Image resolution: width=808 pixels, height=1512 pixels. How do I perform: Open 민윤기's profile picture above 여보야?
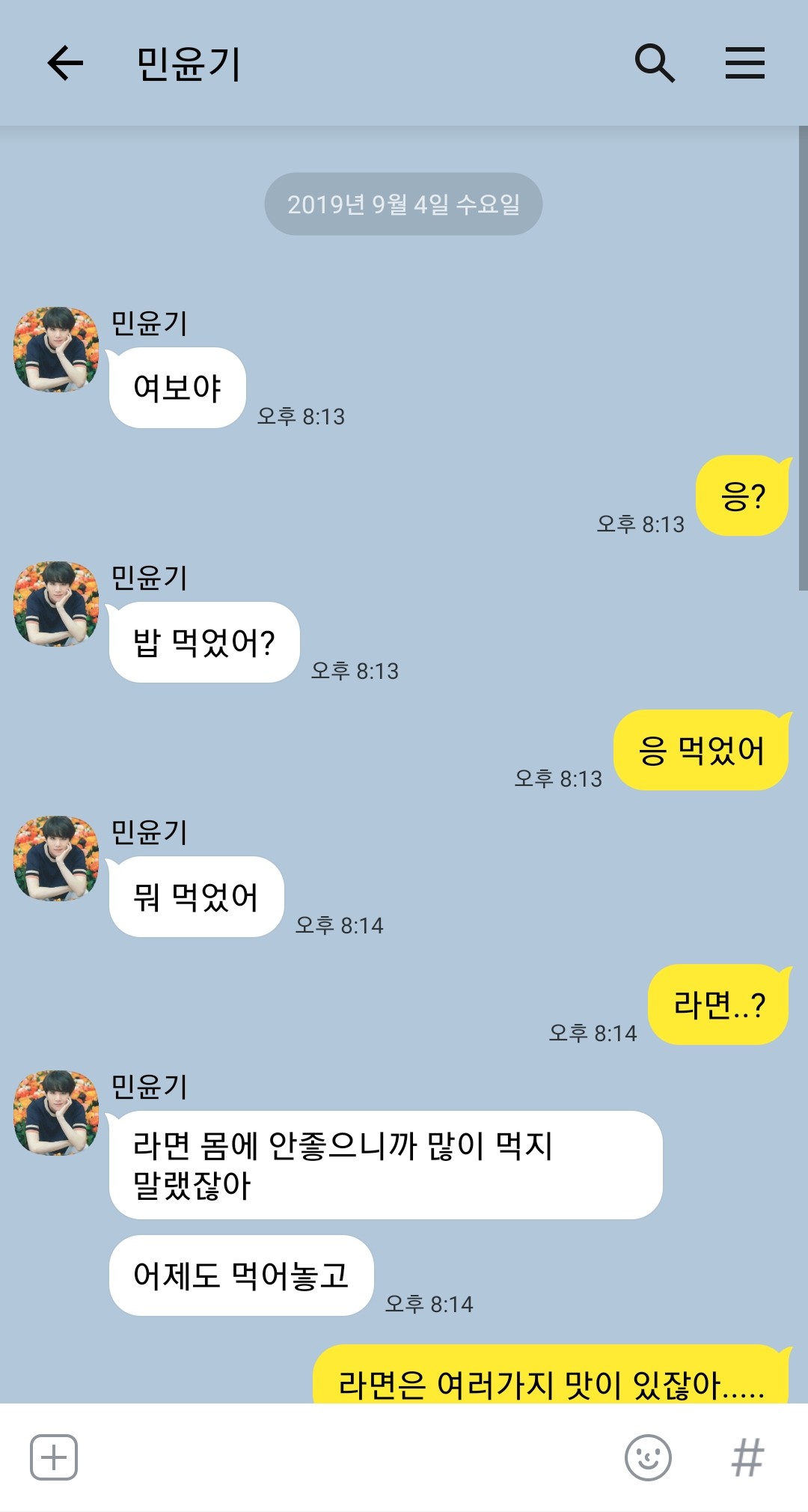coord(56,350)
